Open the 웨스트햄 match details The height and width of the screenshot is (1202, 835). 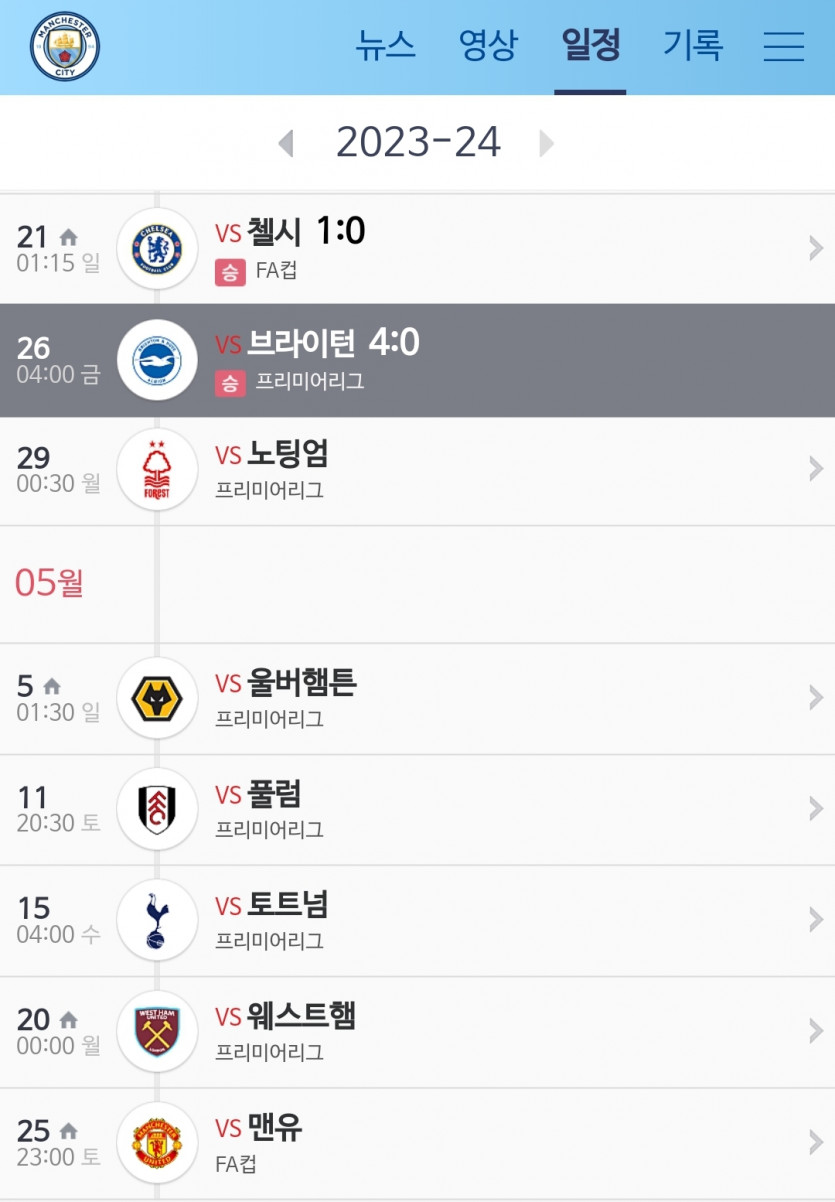[417, 1032]
